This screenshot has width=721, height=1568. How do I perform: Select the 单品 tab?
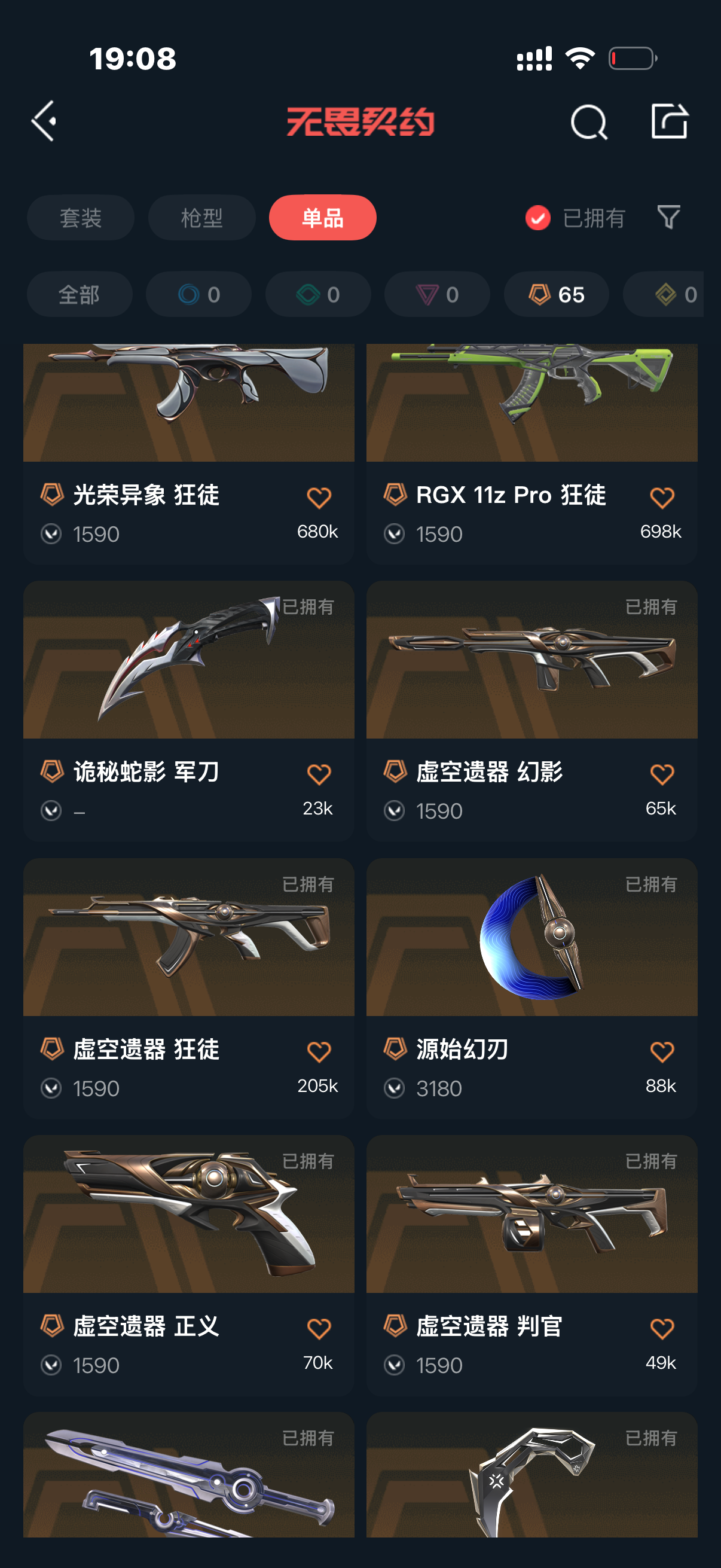322,218
